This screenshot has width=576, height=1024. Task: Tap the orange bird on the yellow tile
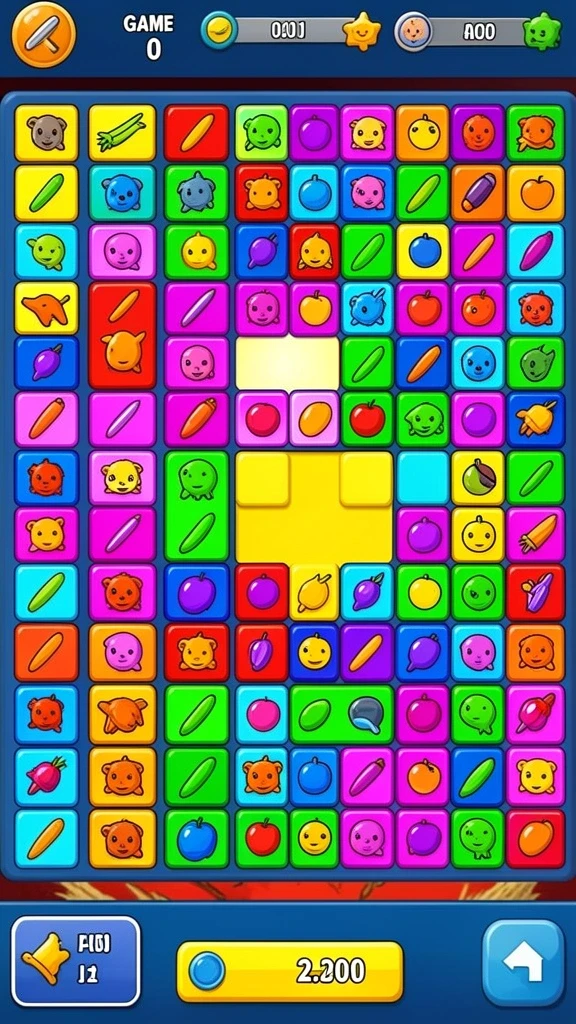tap(46, 308)
